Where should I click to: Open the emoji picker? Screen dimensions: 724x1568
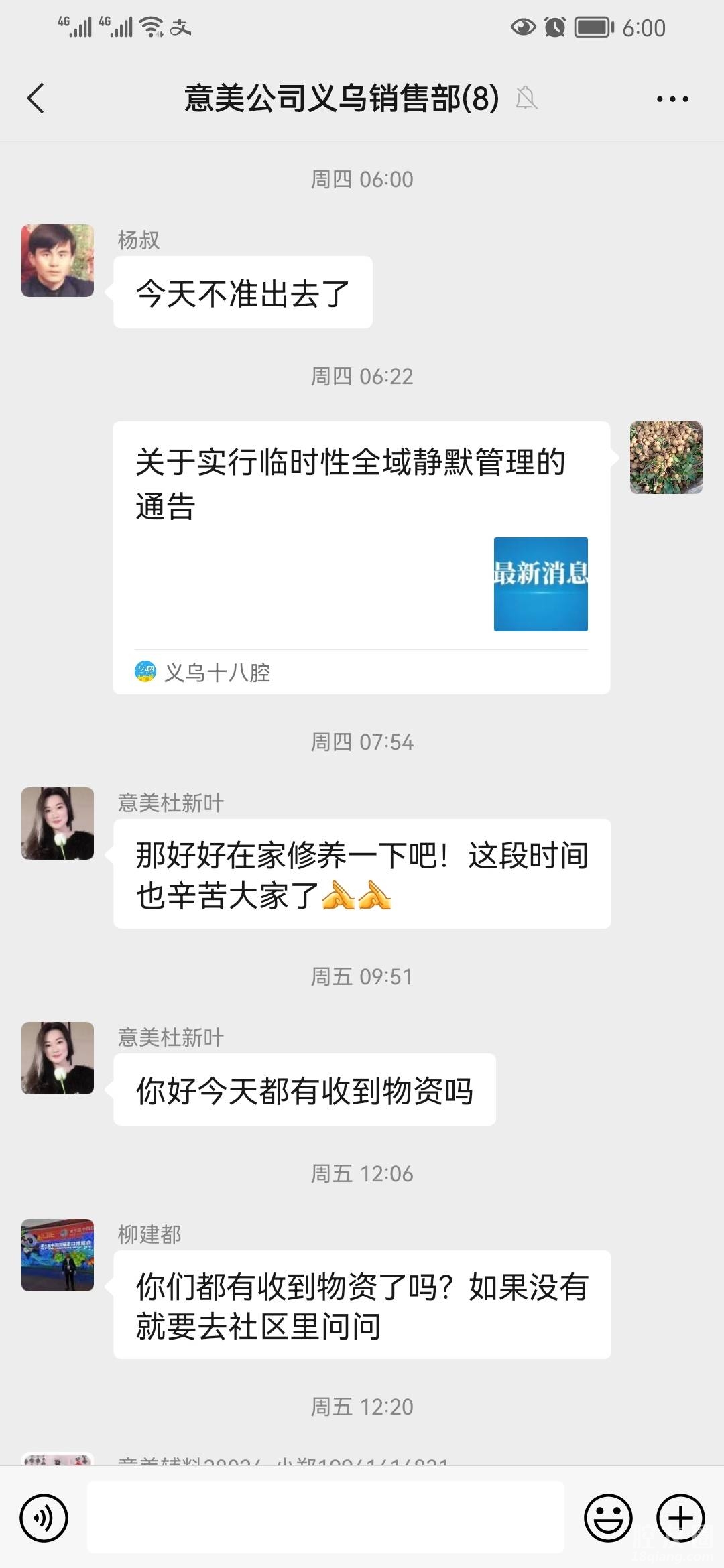pyautogui.click(x=608, y=1517)
